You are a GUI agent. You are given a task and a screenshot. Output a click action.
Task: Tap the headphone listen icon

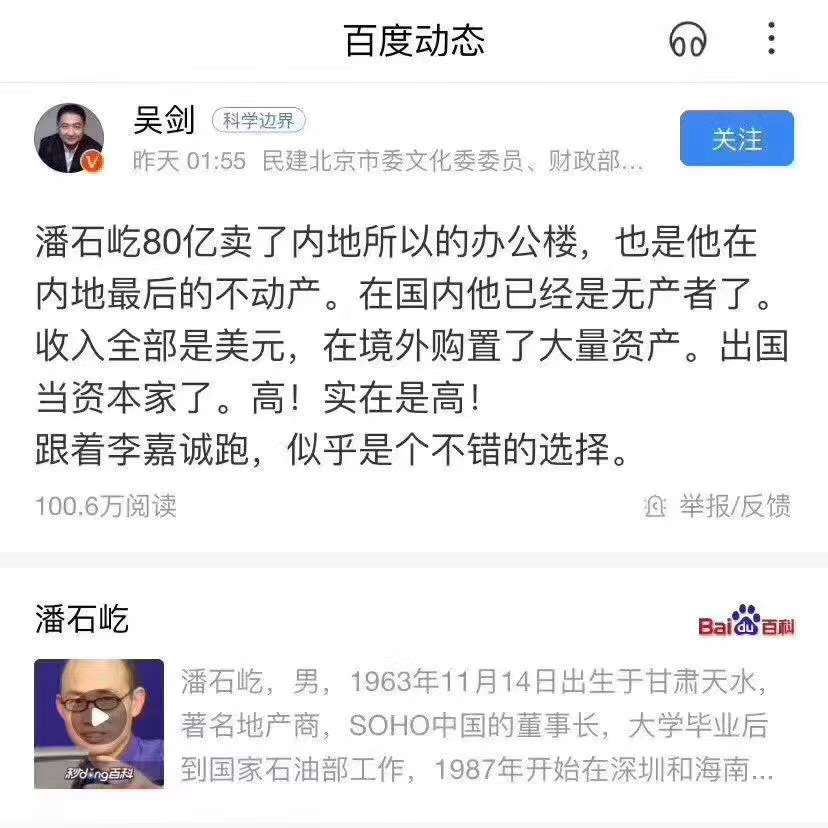click(688, 40)
